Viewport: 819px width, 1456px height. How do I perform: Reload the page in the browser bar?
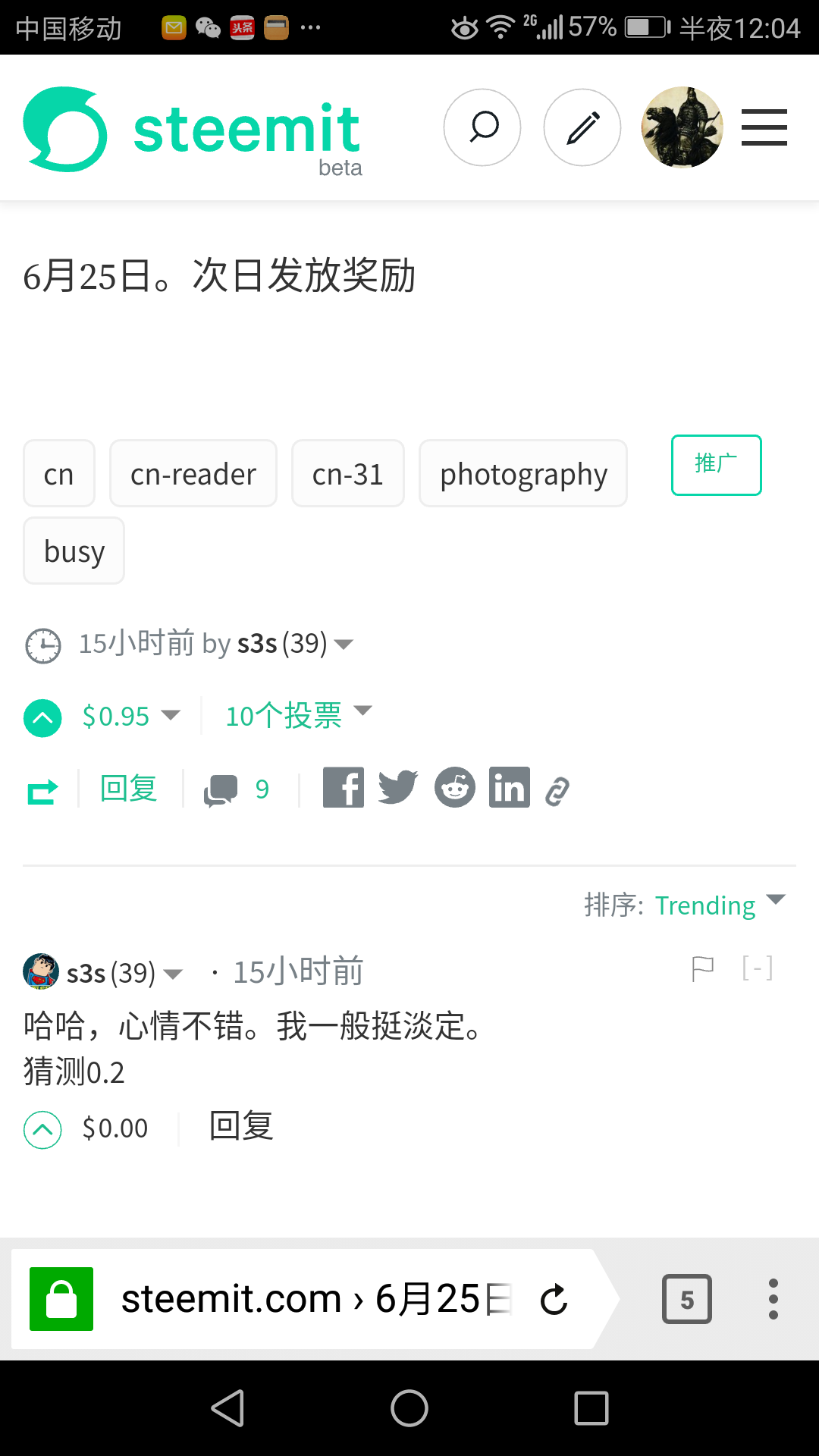pos(554,1299)
